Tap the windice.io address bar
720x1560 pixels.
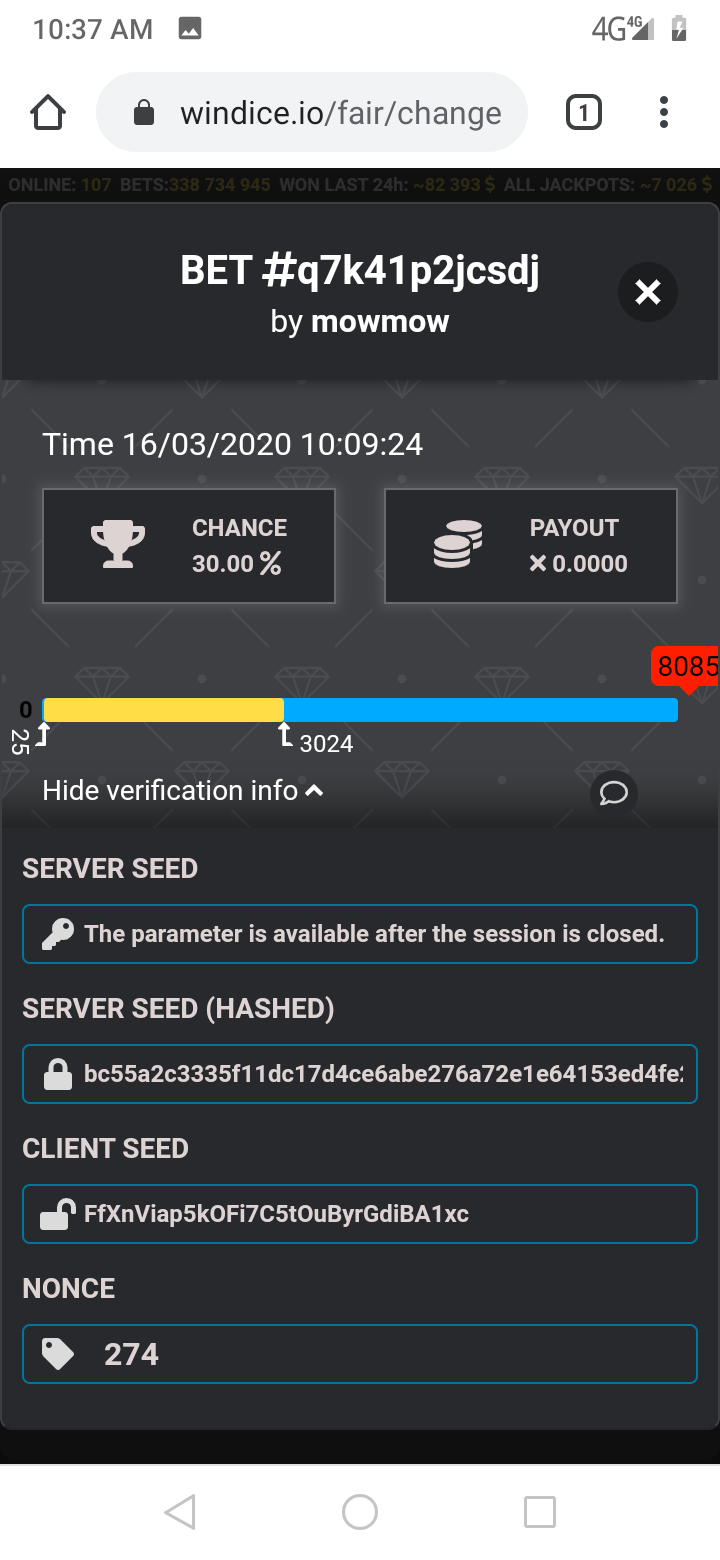coord(311,113)
